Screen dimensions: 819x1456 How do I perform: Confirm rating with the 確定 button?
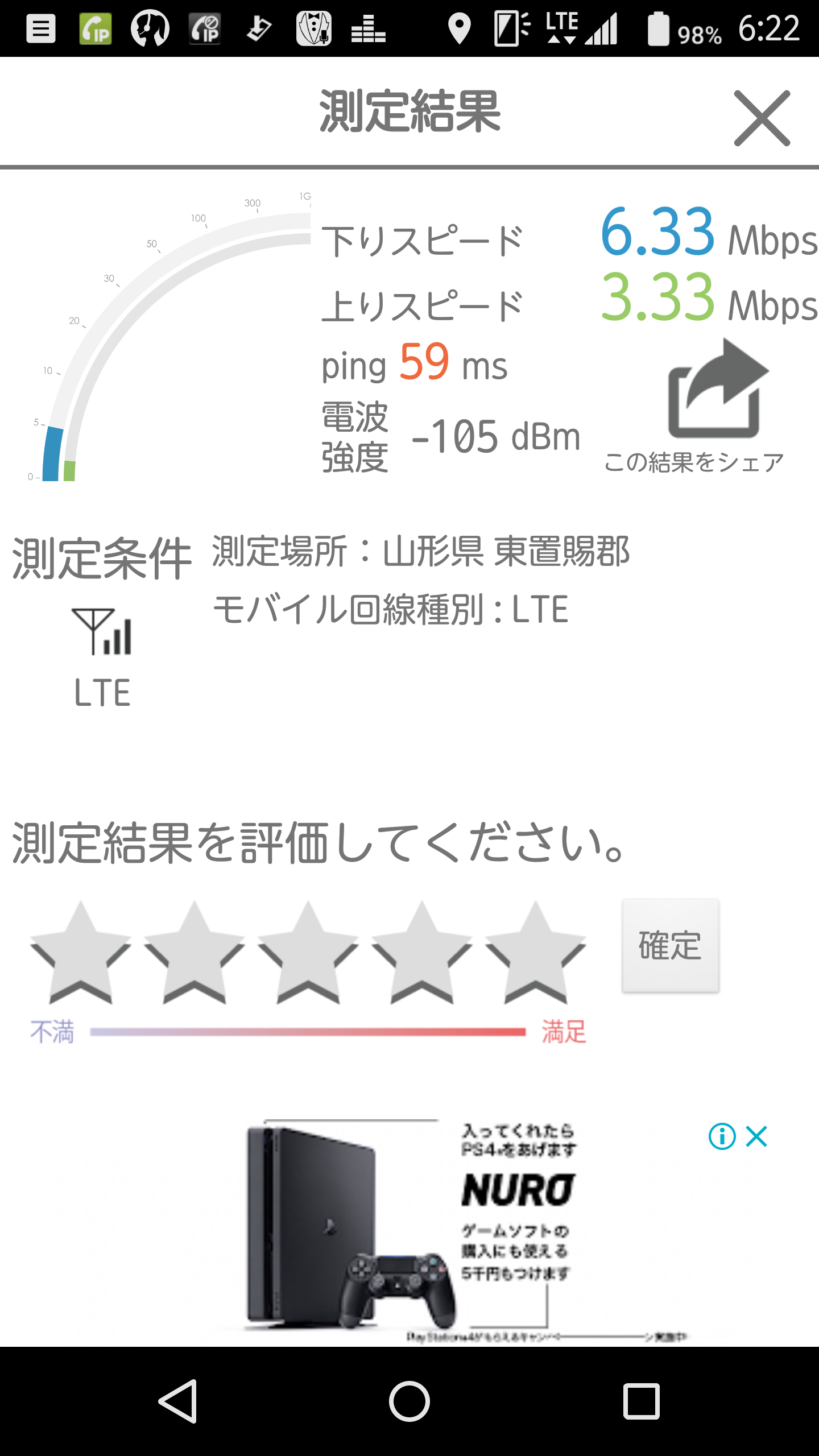tap(671, 946)
